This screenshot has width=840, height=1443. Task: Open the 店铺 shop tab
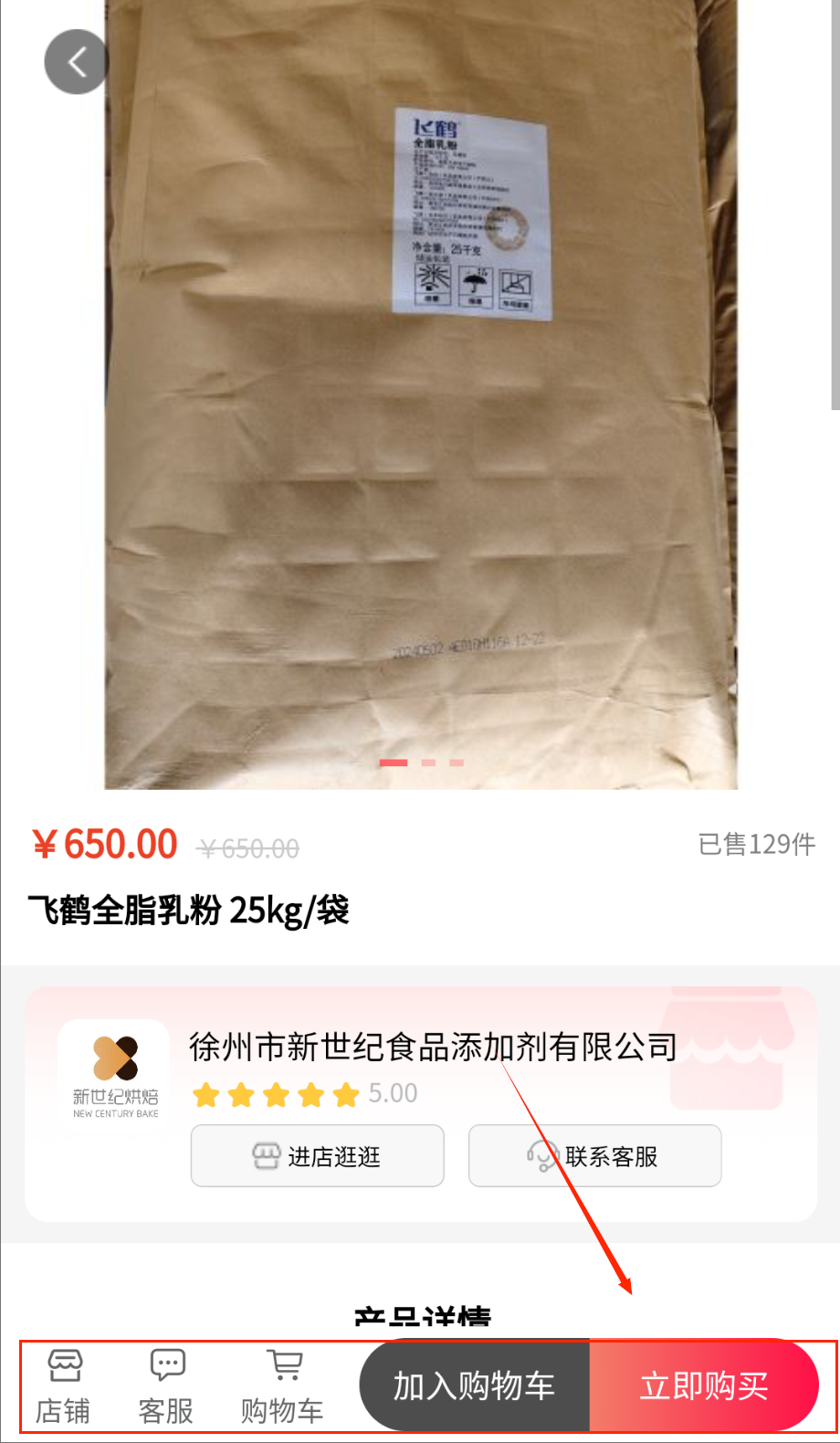pyautogui.click(x=64, y=1386)
